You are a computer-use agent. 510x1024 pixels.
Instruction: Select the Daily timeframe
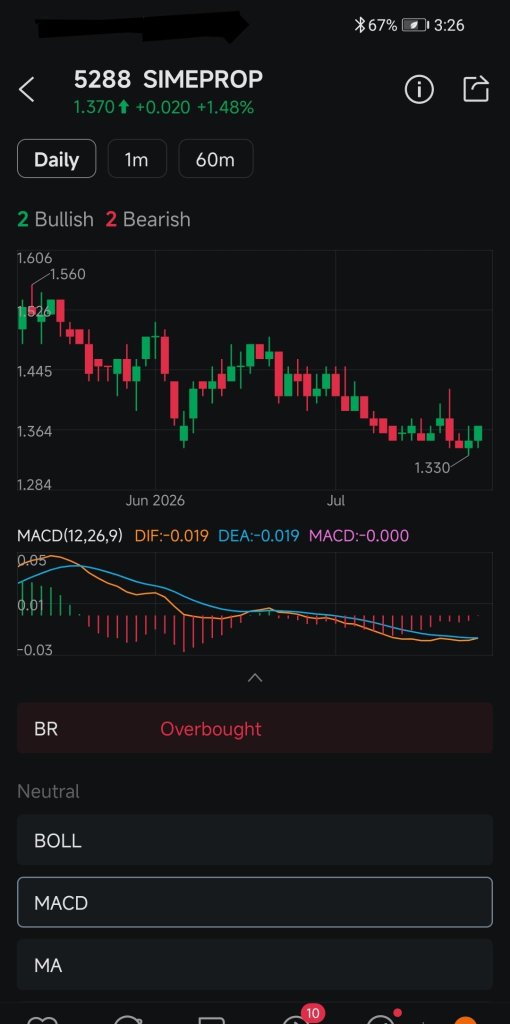pos(57,159)
